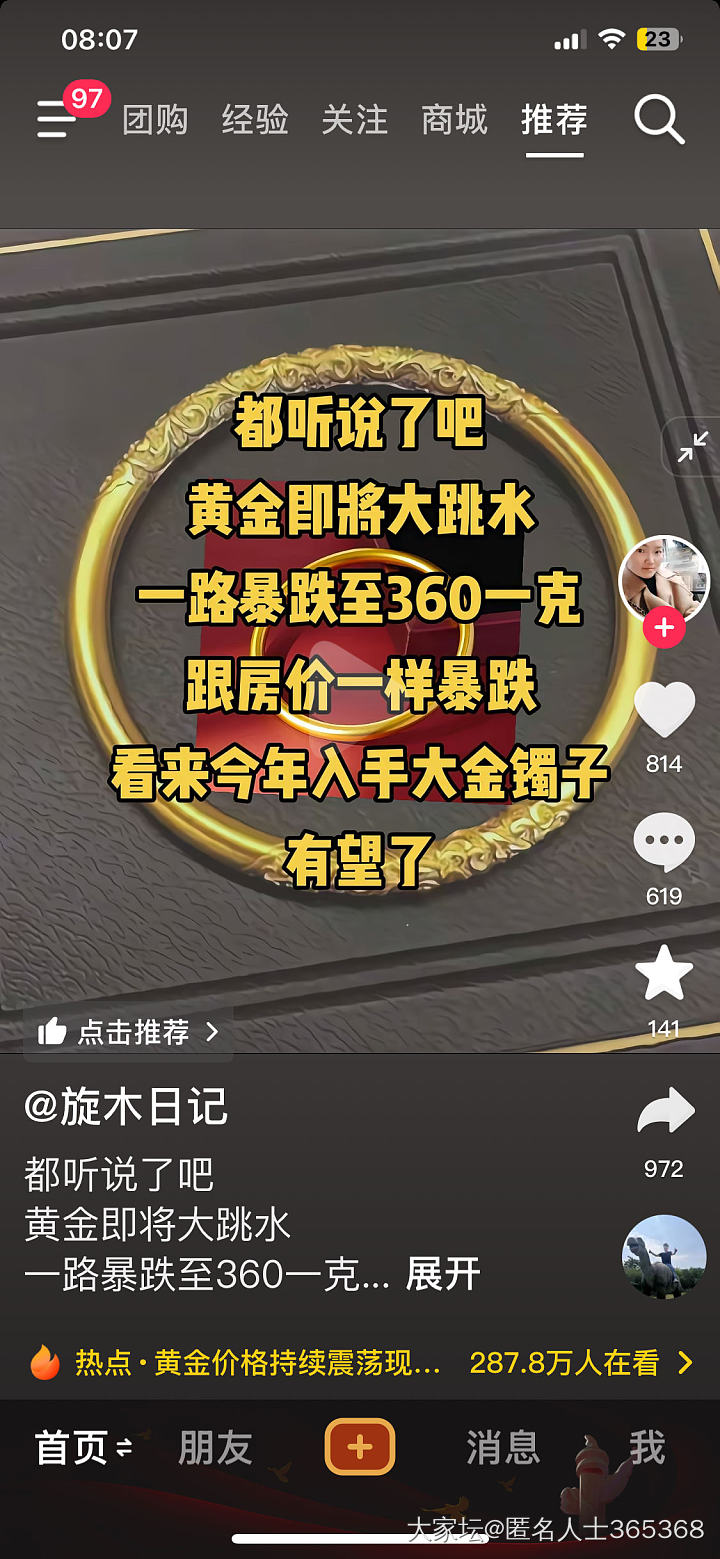Viewport: 720px width, 1559px height.
Task: Follow the author via red plus button
Action: point(664,628)
